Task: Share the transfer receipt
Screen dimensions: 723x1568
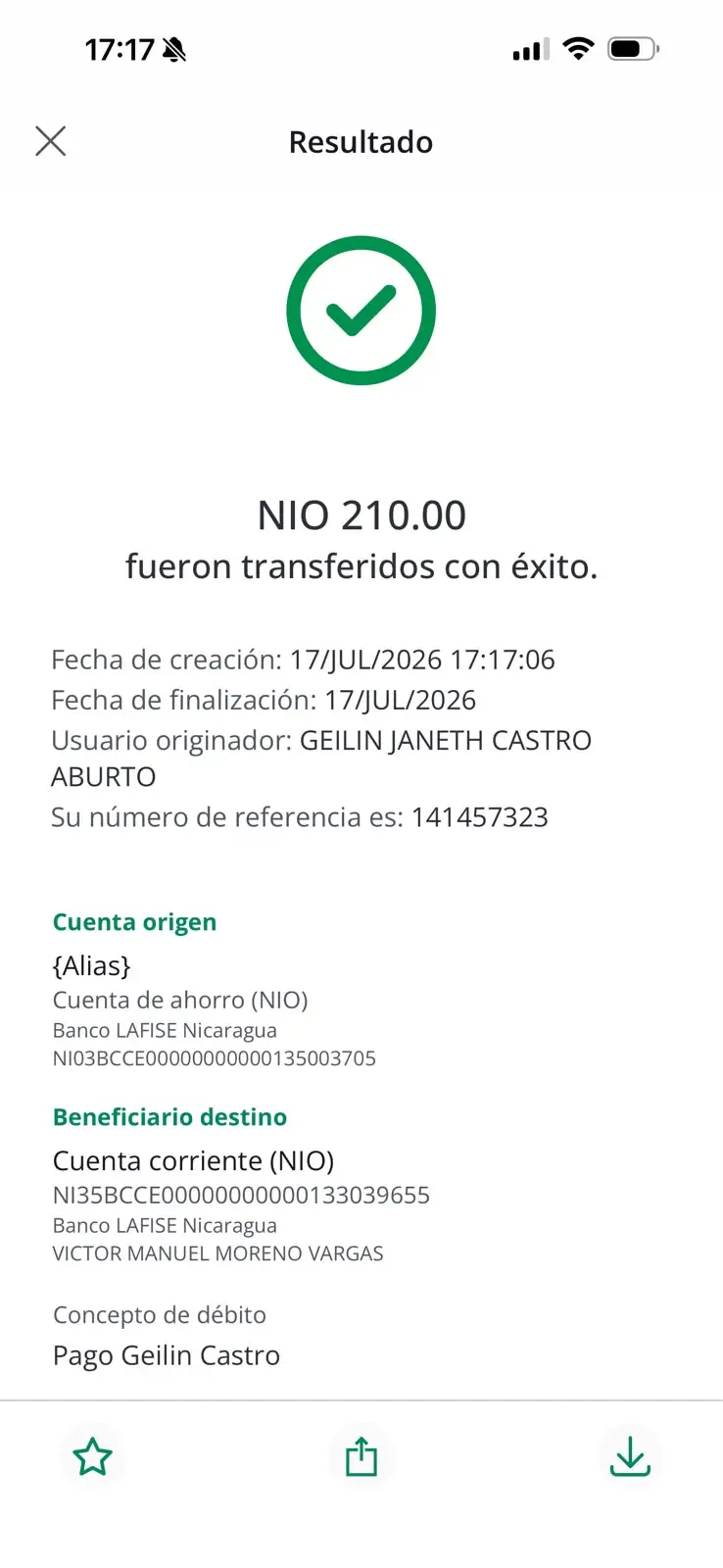Action: click(x=361, y=1456)
